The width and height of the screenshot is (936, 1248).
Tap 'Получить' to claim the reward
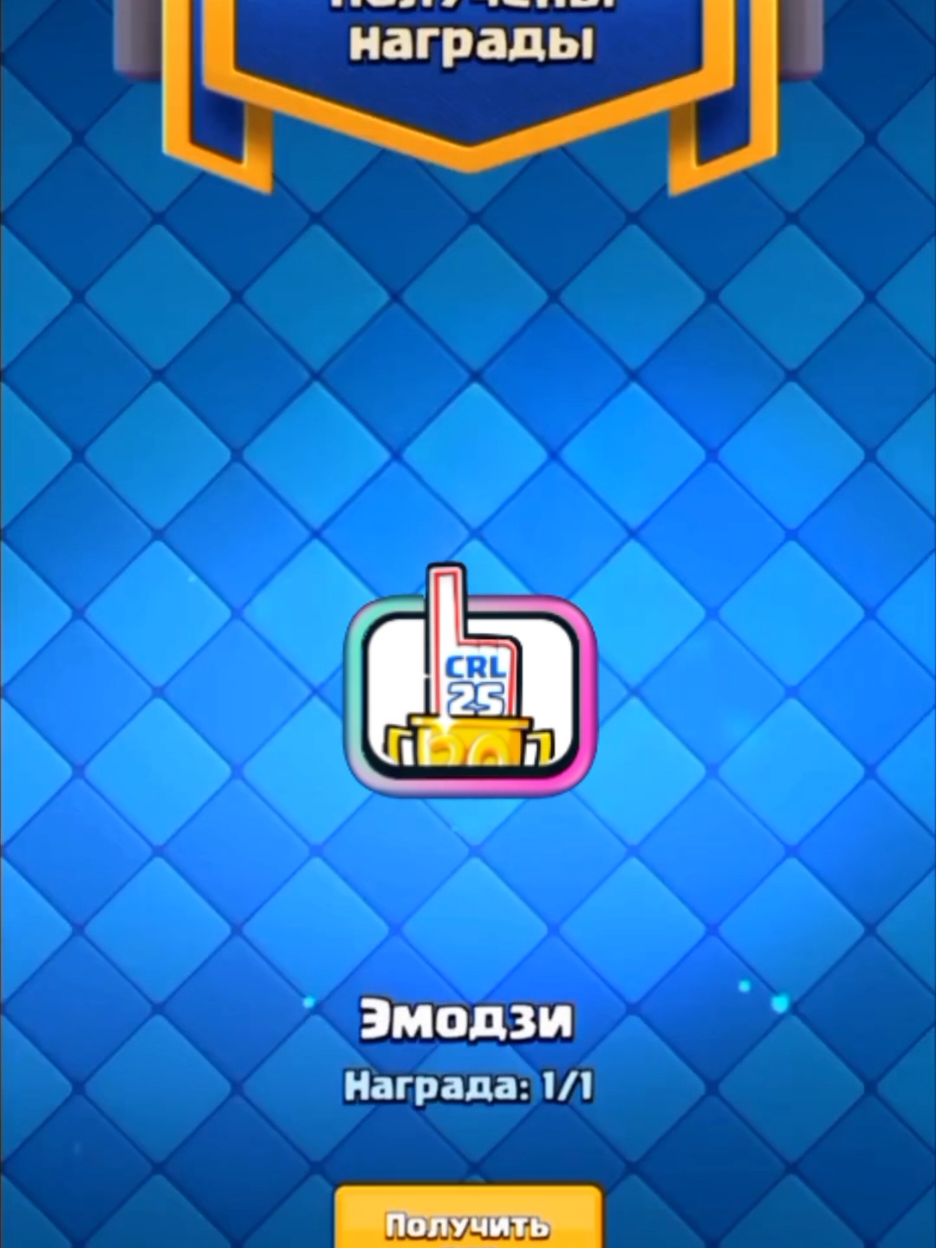click(x=468, y=1222)
